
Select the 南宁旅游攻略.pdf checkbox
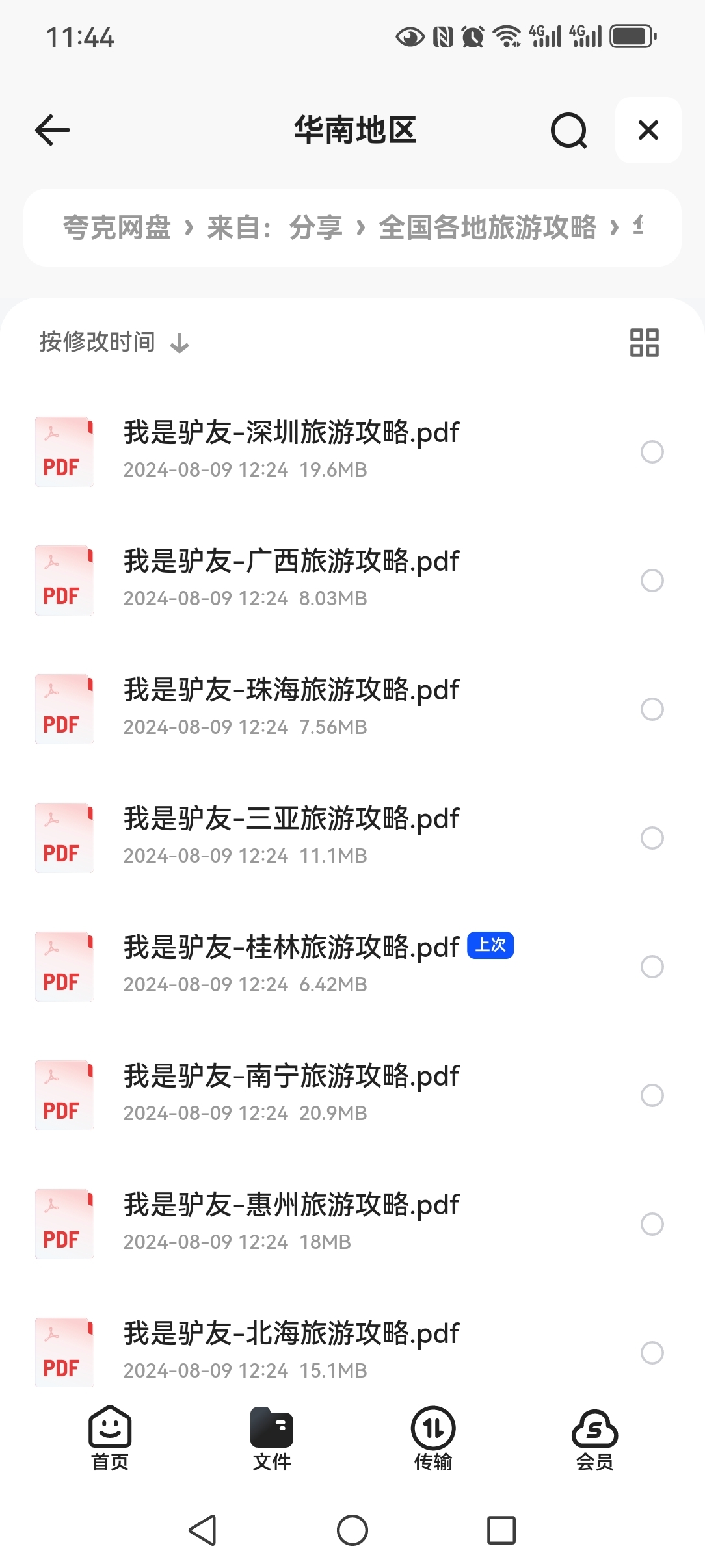[652, 1095]
